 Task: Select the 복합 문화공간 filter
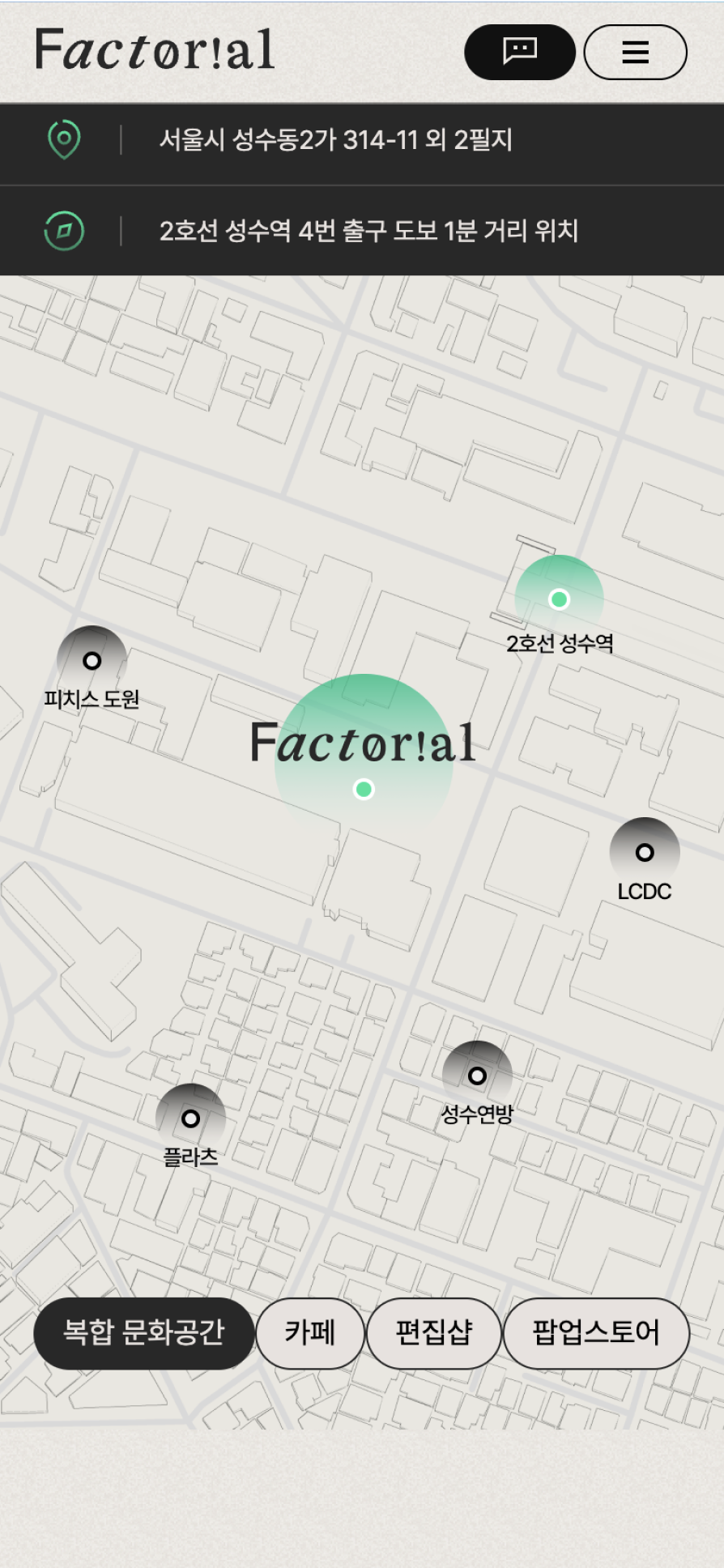(x=143, y=1333)
